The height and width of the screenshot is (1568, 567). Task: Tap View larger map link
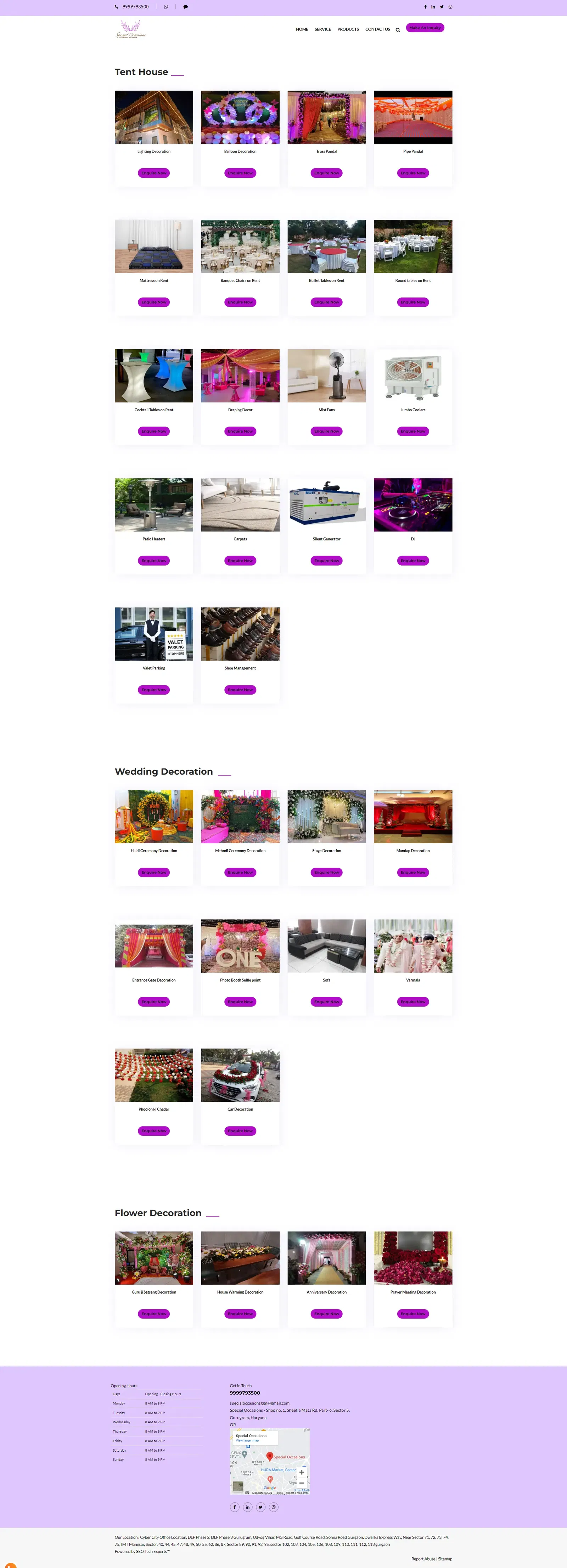[x=247, y=1440]
